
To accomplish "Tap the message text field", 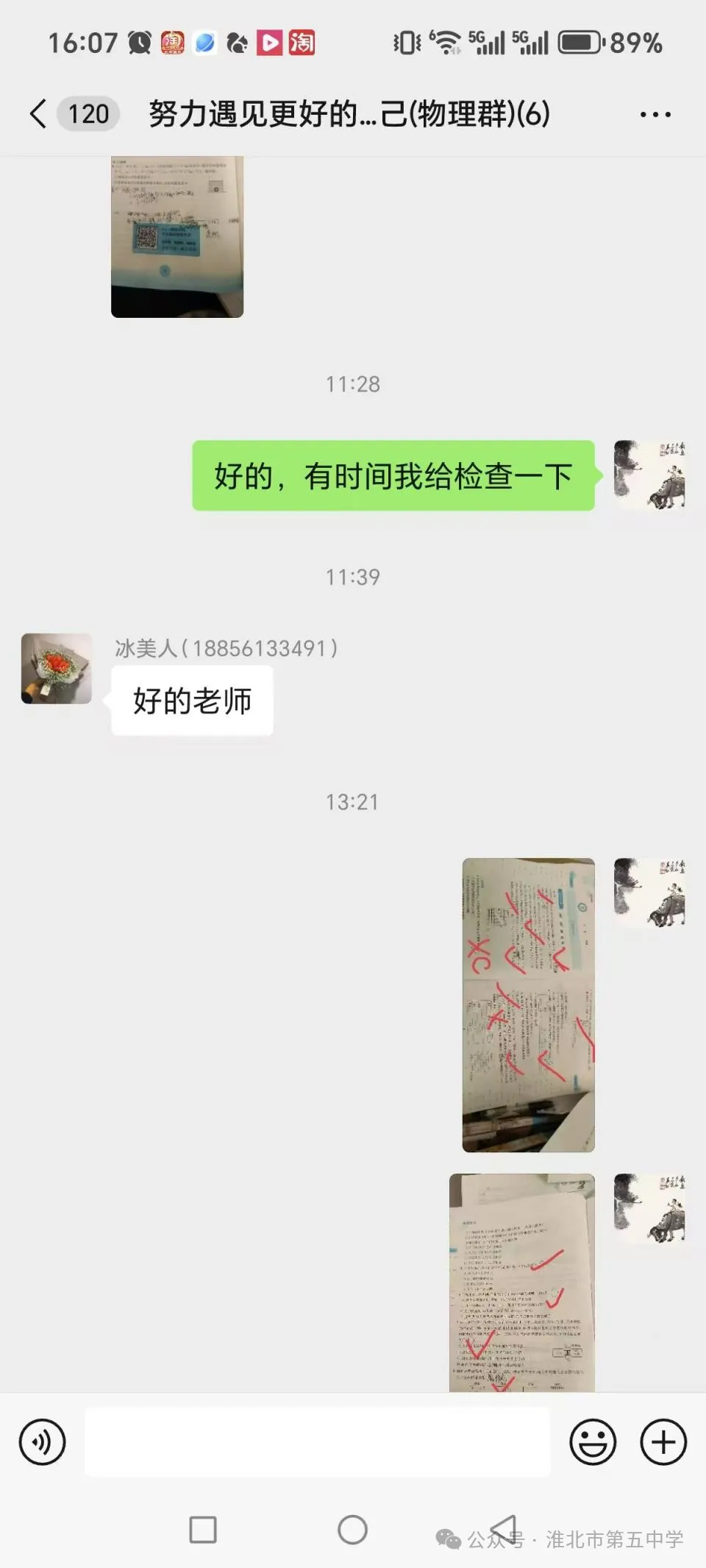I will point(318,1441).
